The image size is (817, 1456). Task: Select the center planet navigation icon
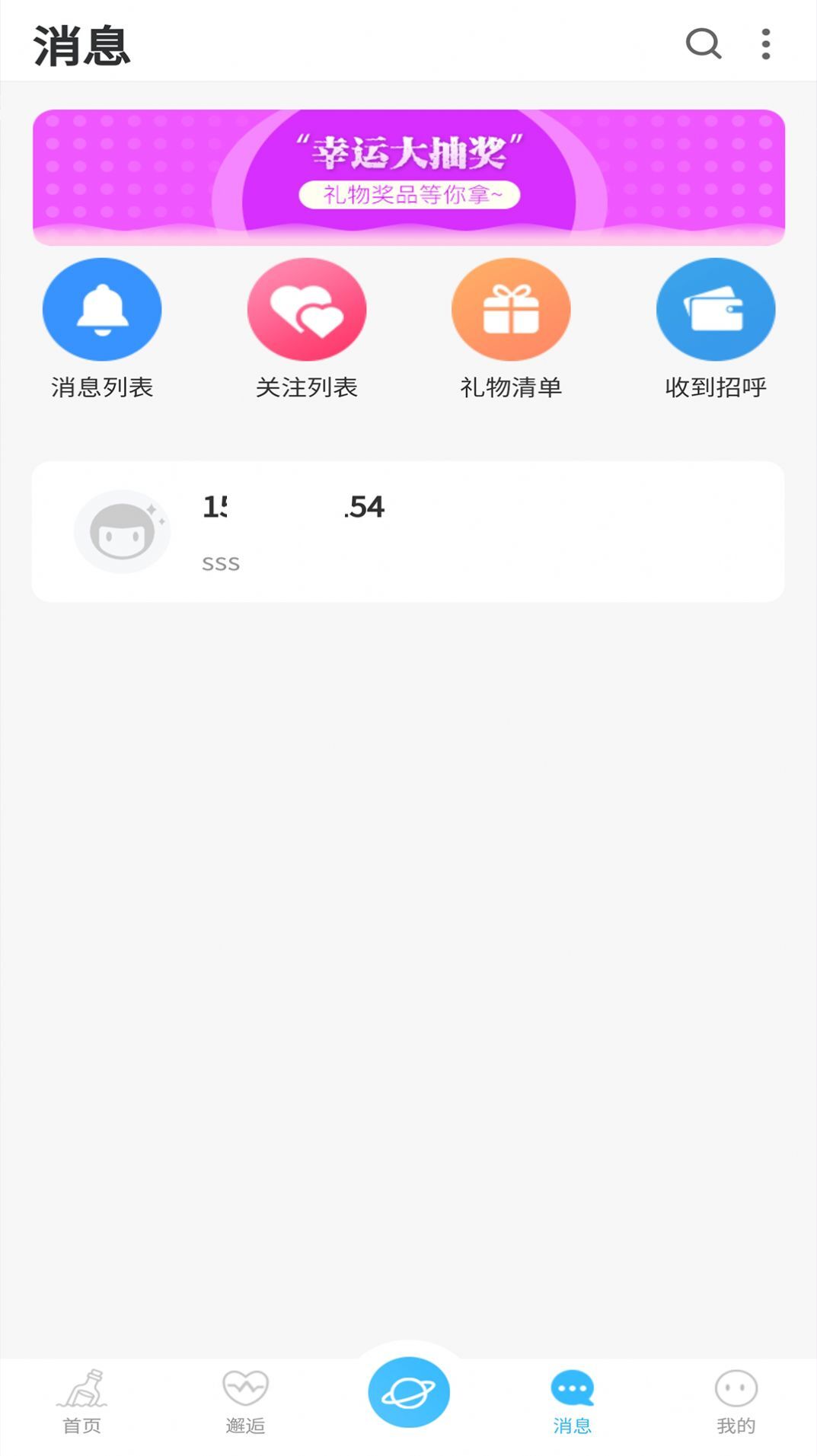408,1391
